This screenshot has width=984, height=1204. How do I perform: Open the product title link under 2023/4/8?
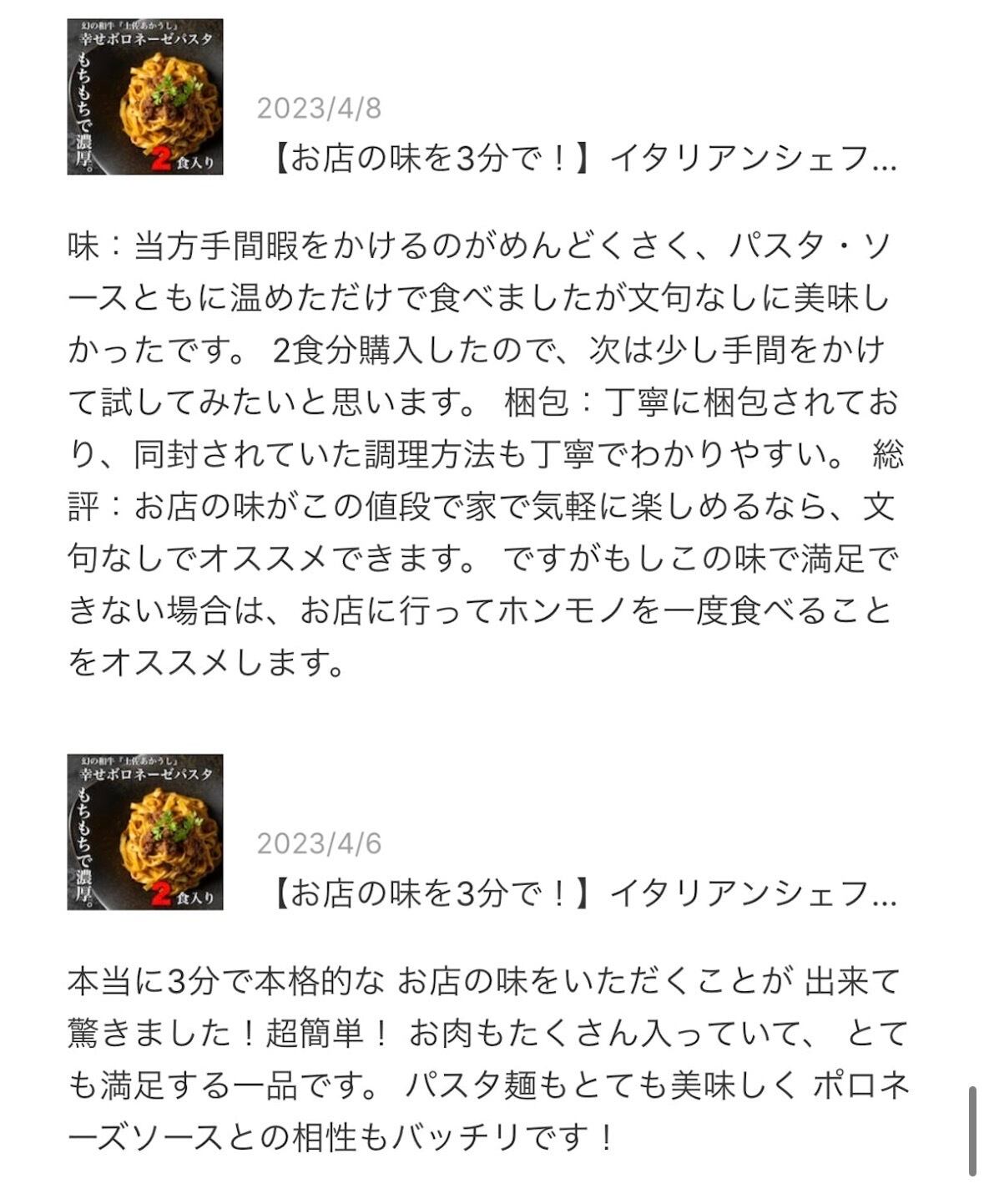tap(585, 158)
